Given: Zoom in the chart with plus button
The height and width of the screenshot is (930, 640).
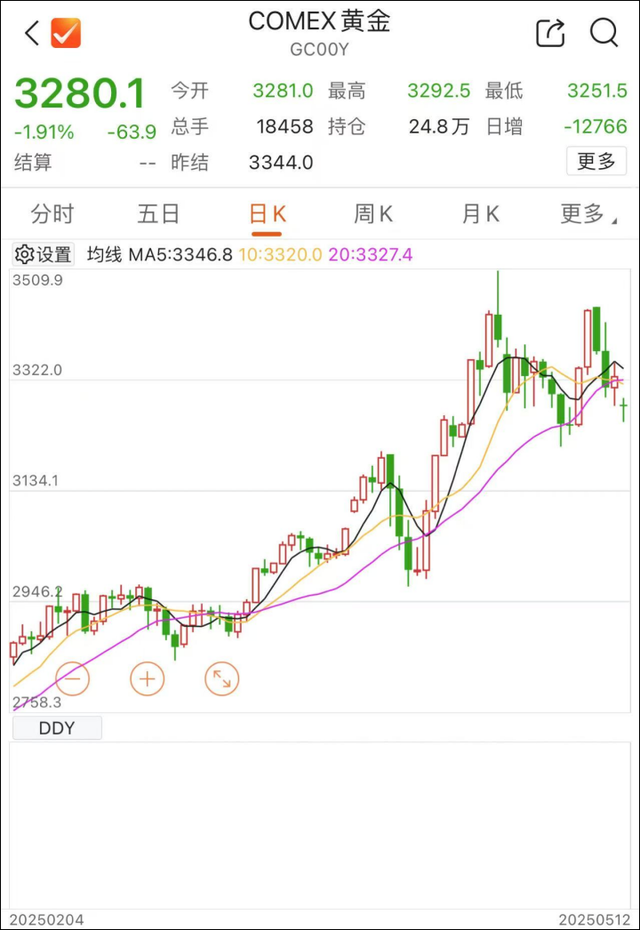Looking at the screenshot, I should pyautogui.click(x=147, y=680).
